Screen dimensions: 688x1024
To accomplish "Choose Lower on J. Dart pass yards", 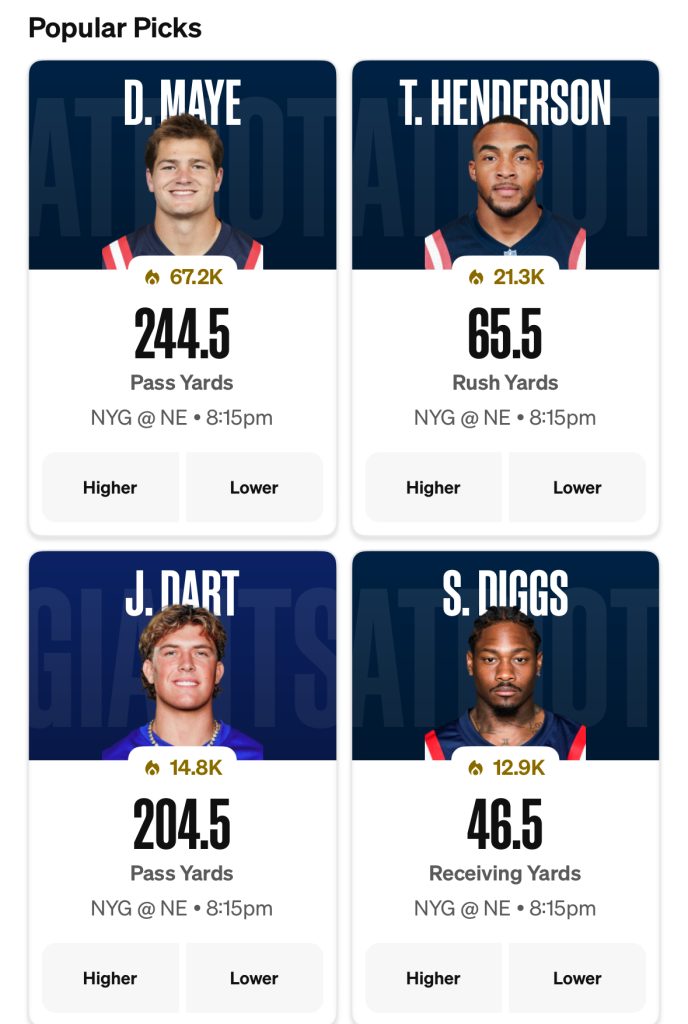I will click(254, 978).
